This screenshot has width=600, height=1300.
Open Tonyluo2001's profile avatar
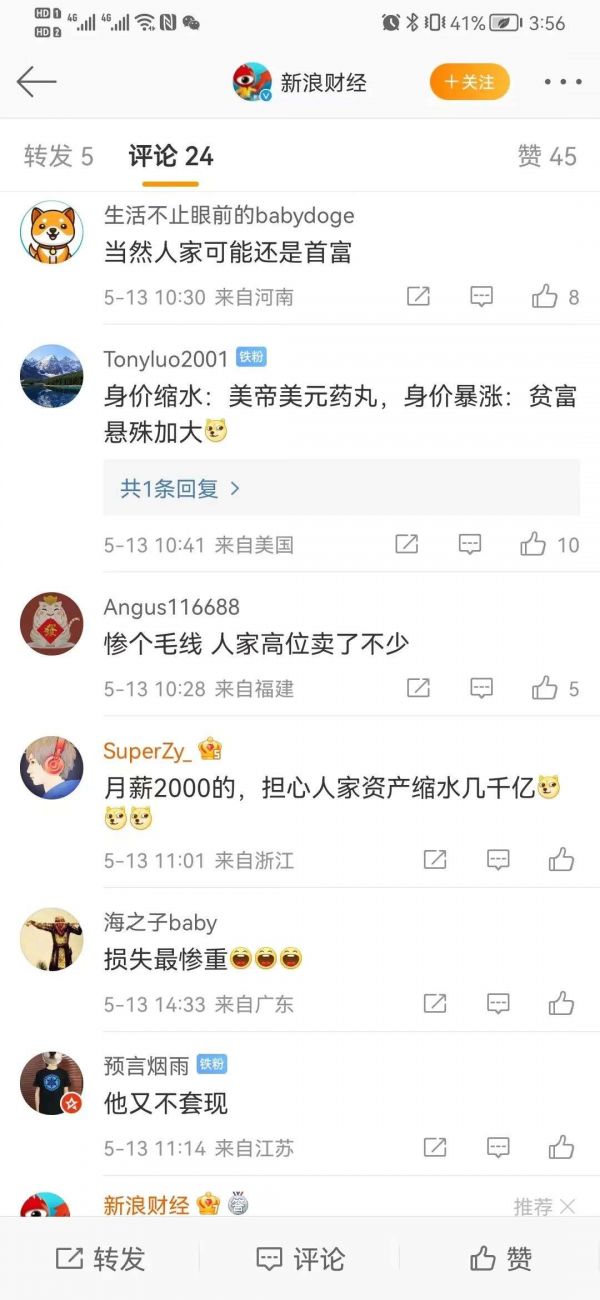pos(52,376)
